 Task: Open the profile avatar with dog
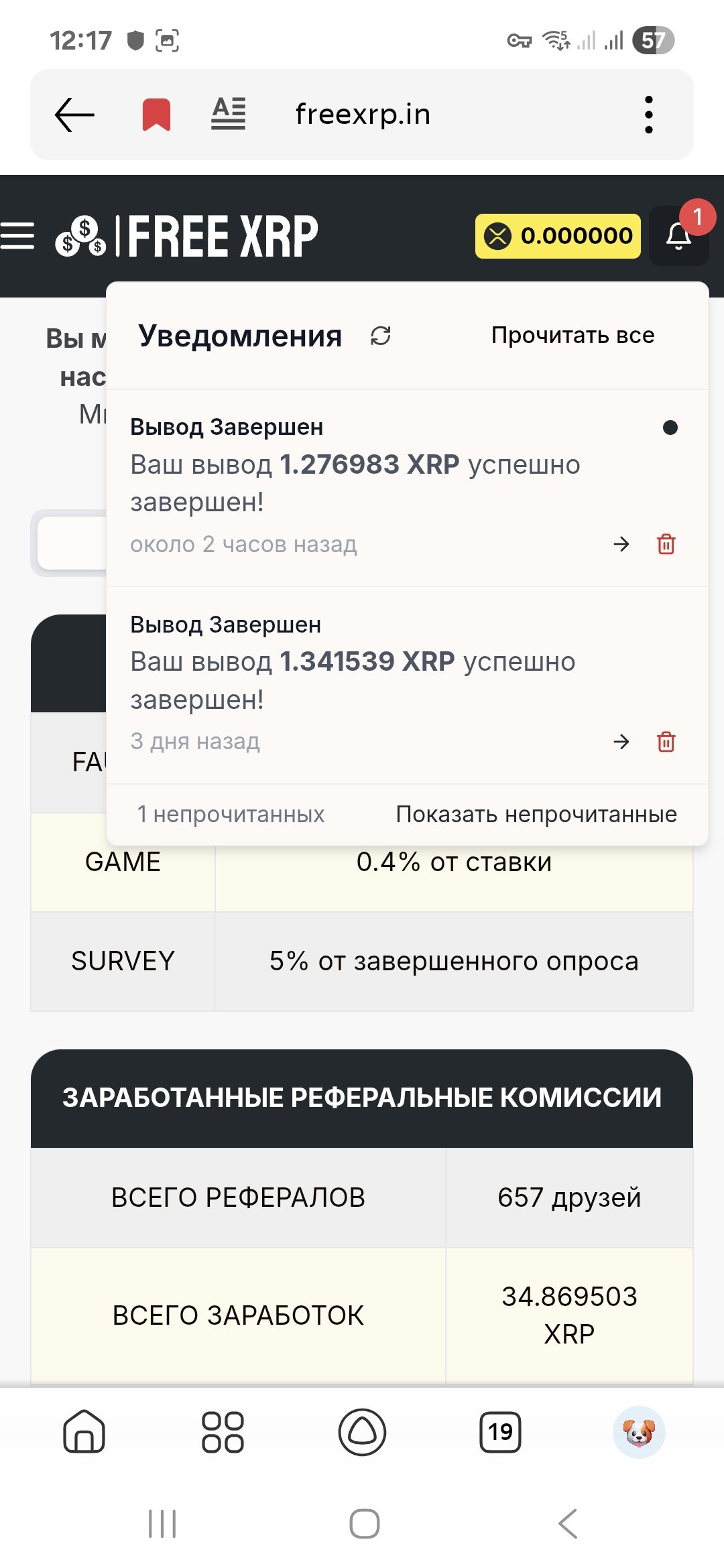click(x=639, y=1432)
